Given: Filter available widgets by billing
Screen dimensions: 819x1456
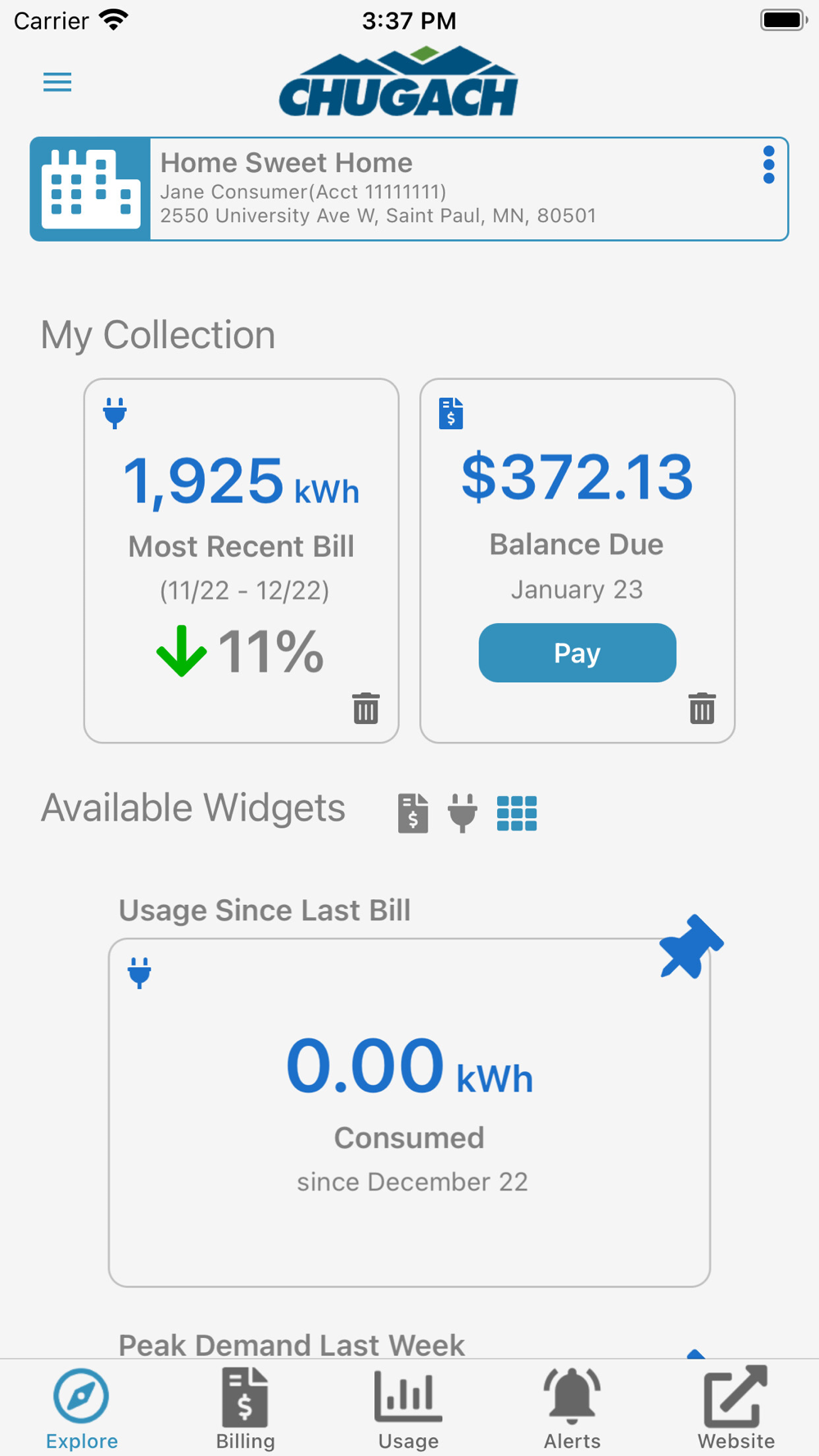Looking at the screenshot, I should pyautogui.click(x=413, y=813).
